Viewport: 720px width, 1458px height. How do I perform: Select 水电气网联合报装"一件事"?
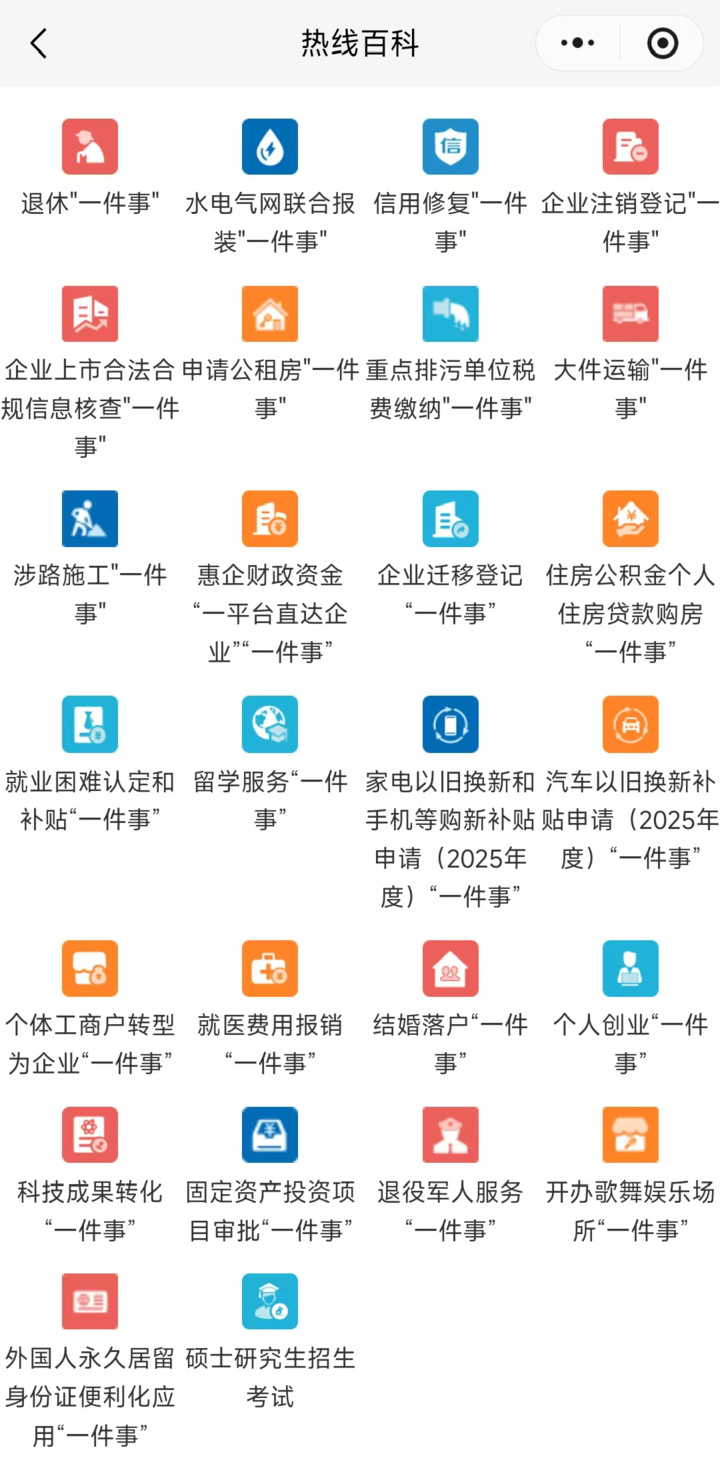[x=270, y=148]
